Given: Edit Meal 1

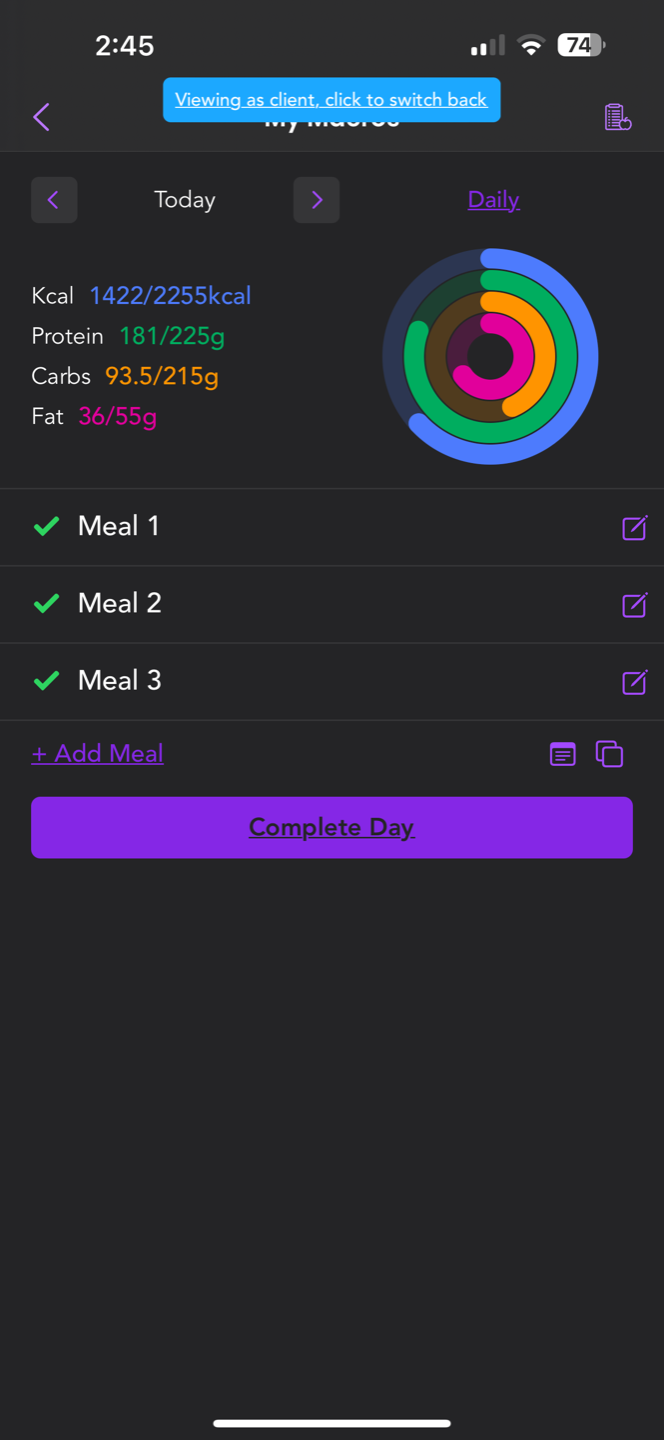Looking at the screenshot, I should [634, 527].
